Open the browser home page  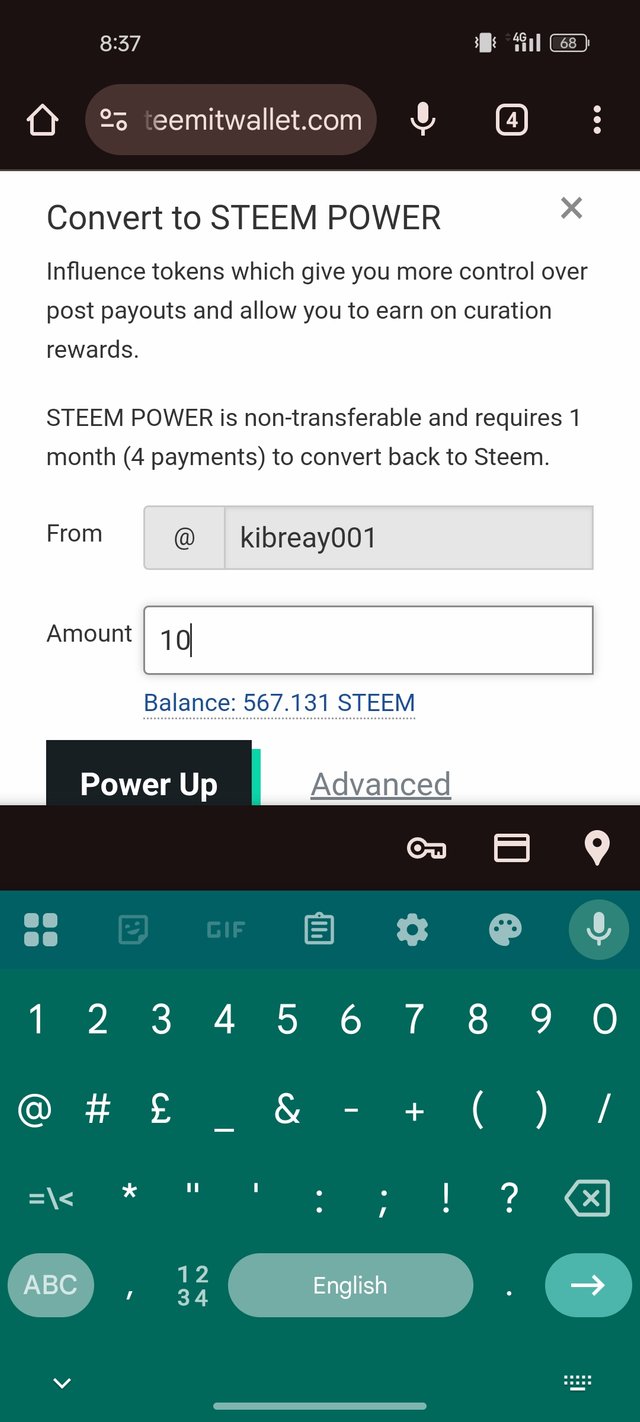coord(42,121)
